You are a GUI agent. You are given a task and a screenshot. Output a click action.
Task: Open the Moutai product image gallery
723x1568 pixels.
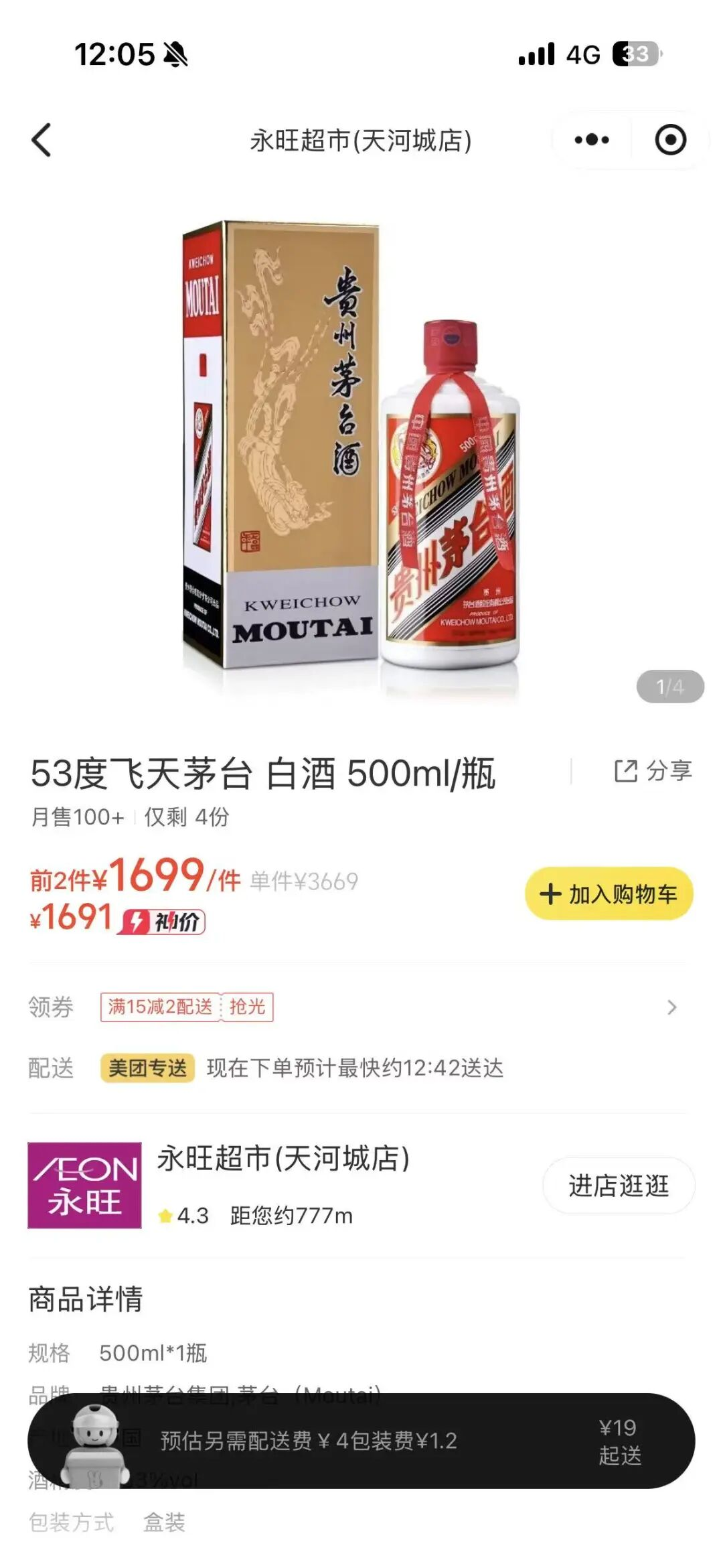(x=351, y=445)
